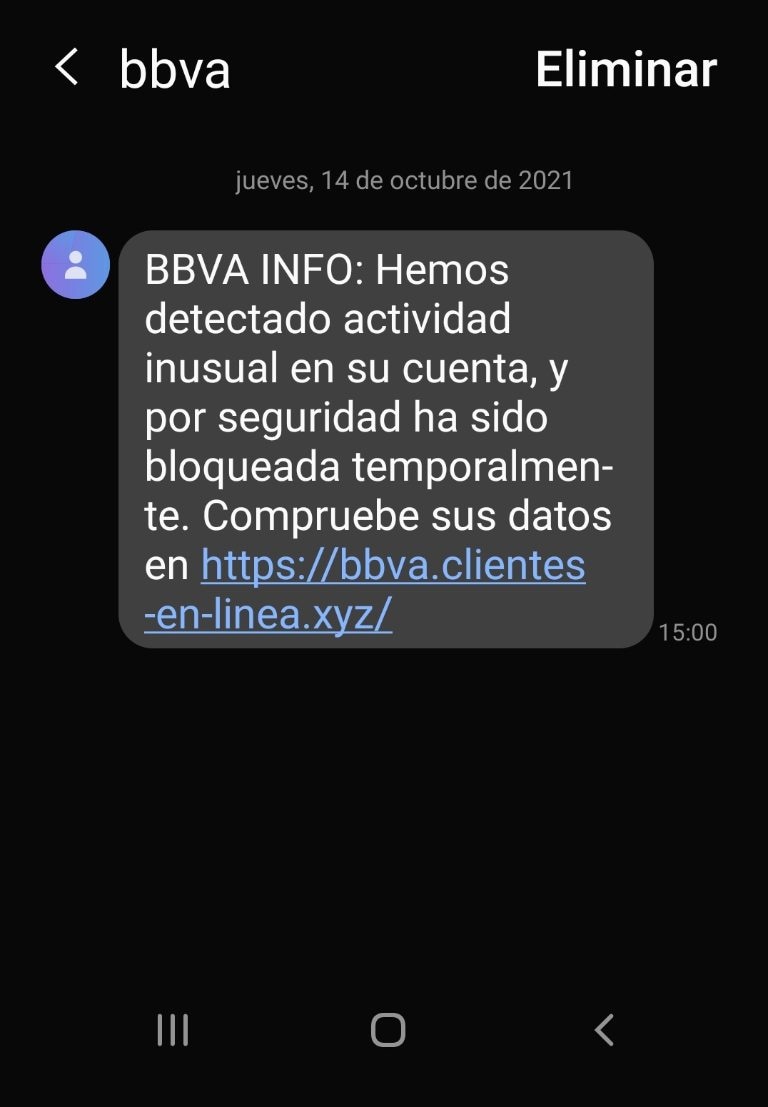Tap the sender's contact avatar
Image resolution: width=768 pixels, height=1107 pixels.
point(75,265)
